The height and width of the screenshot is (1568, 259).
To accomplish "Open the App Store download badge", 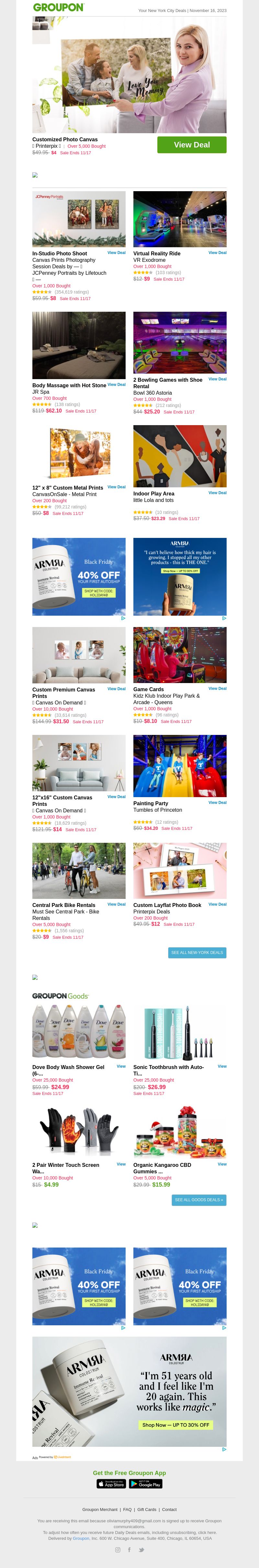I will pos(111,1484).
